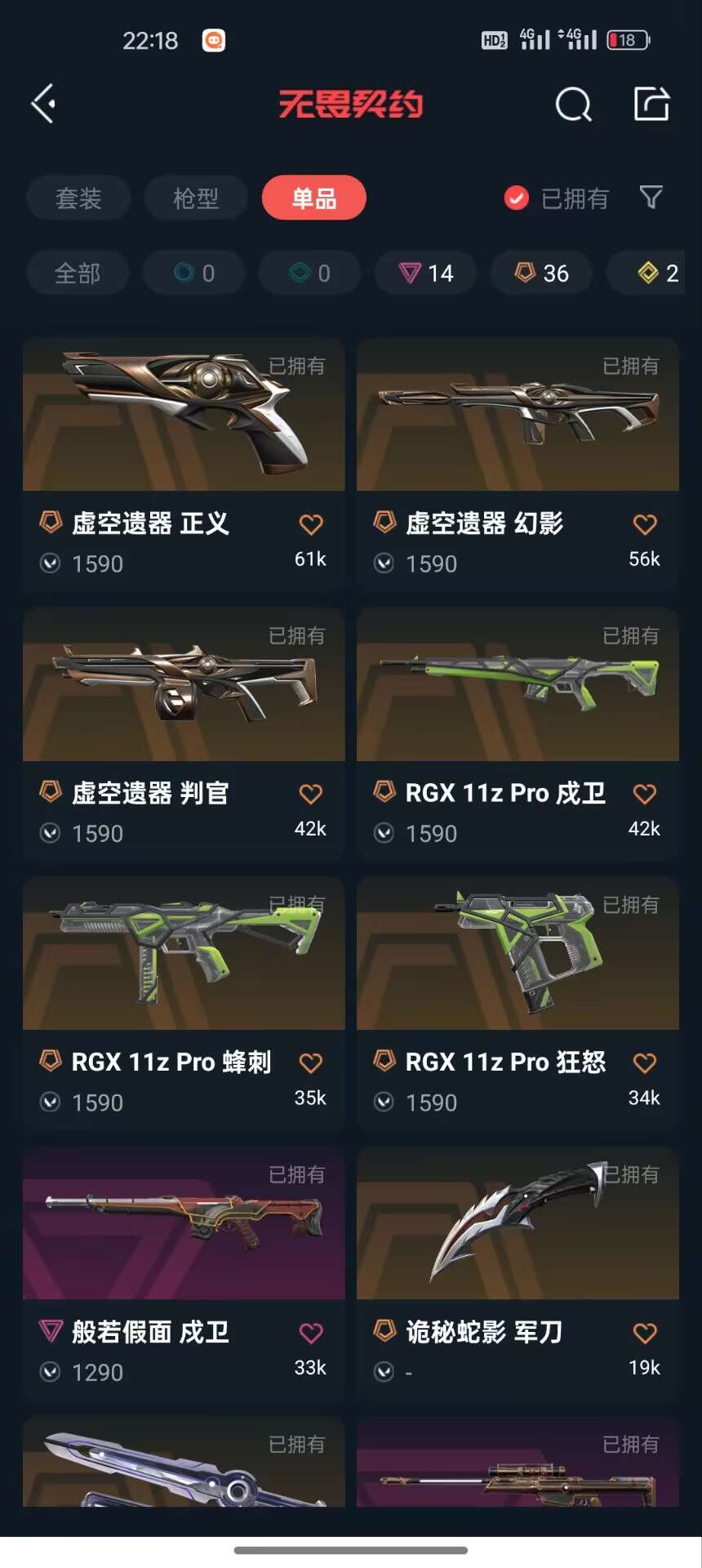The image size is (702, 1568).
Task: Switch to the 枪型 tab
Action: pyautogui.click(x=196, y=198)
